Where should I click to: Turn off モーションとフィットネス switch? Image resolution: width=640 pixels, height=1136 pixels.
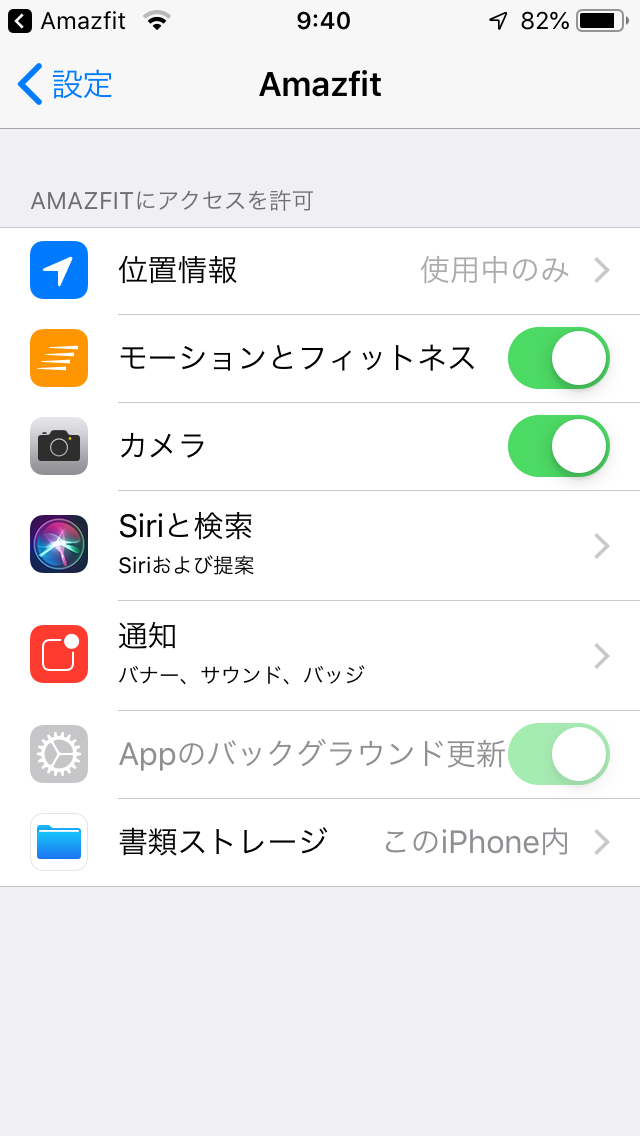point(558,358)
